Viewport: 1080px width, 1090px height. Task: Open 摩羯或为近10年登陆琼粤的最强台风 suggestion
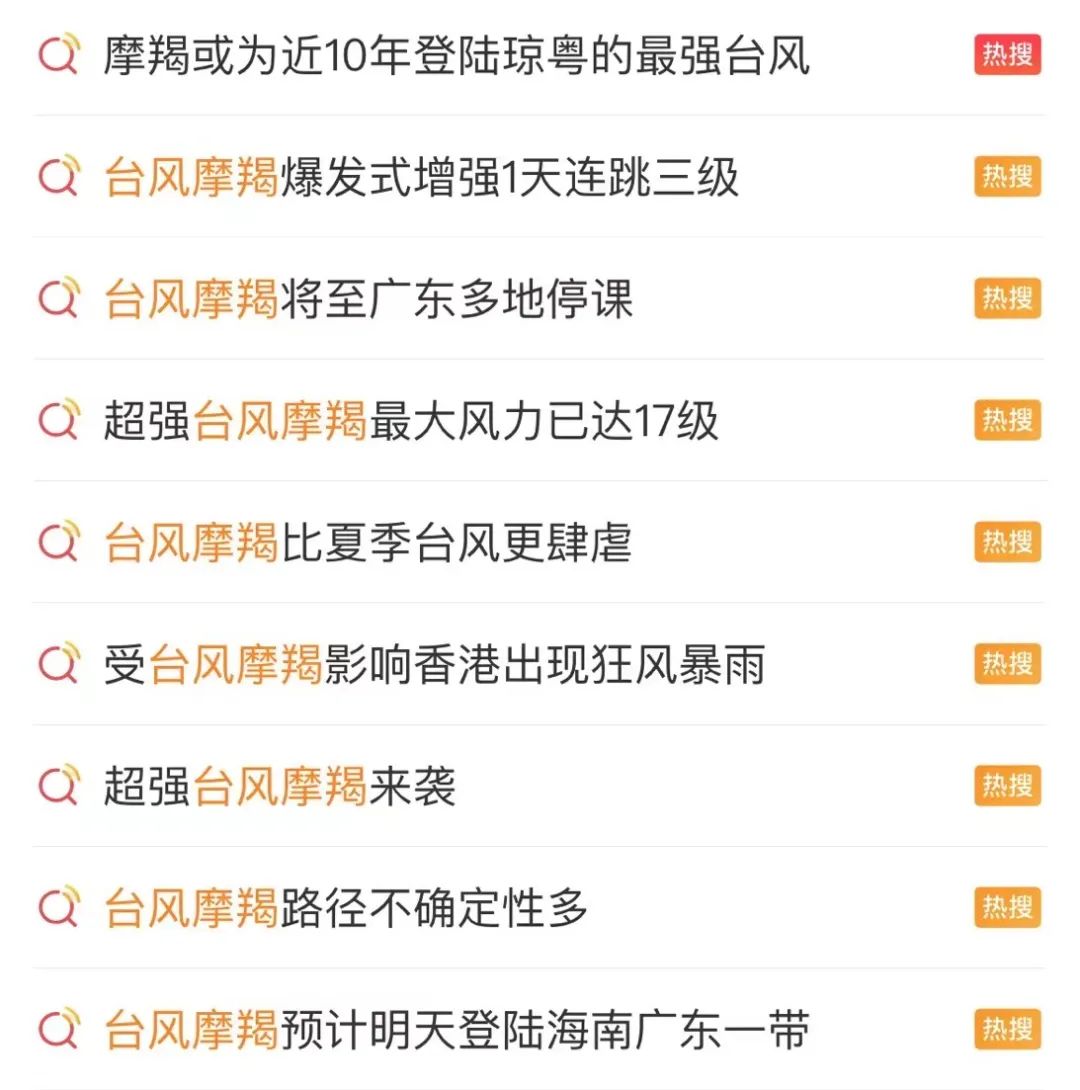click(456, 56)
